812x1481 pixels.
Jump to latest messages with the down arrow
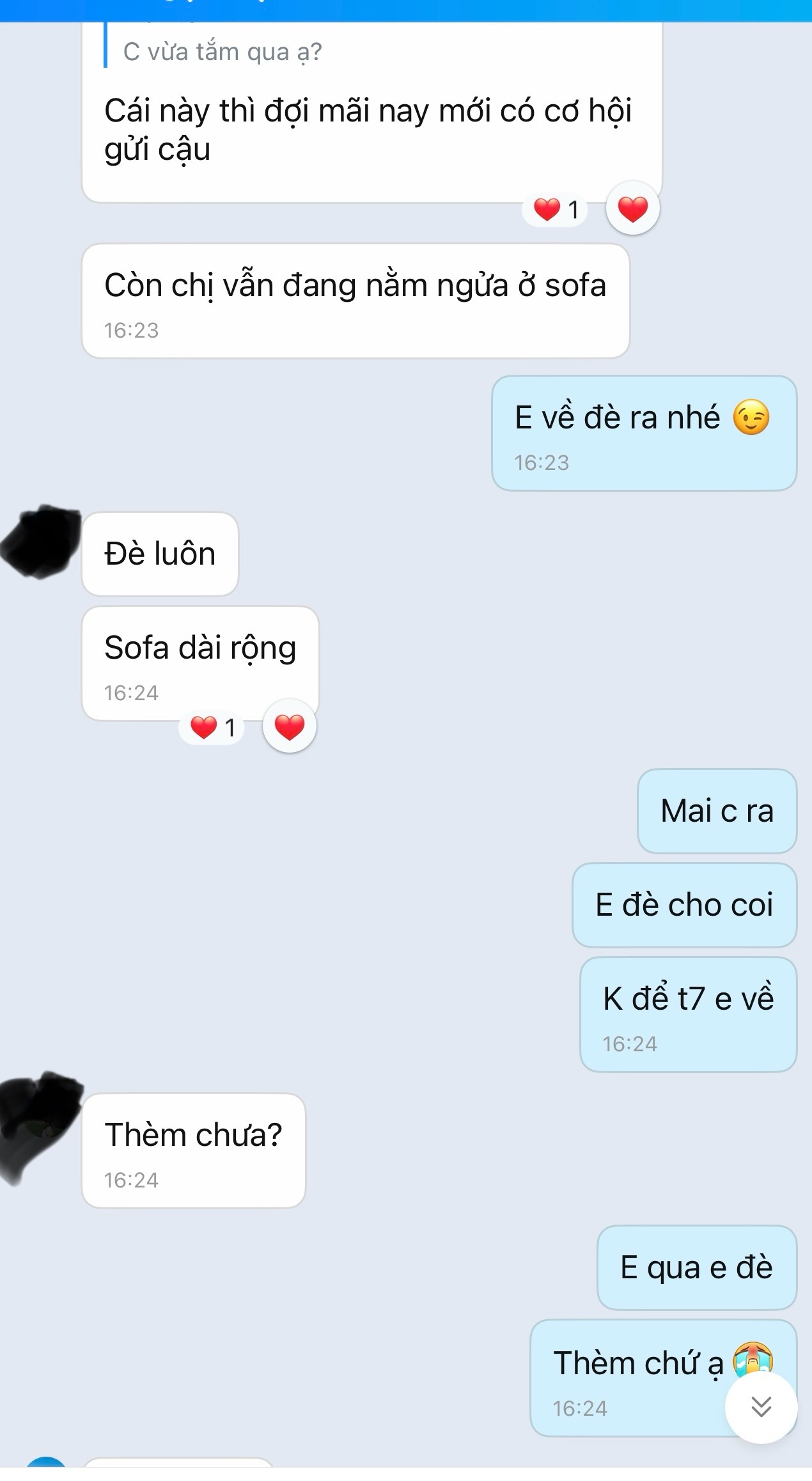[x=761, y=1407]
